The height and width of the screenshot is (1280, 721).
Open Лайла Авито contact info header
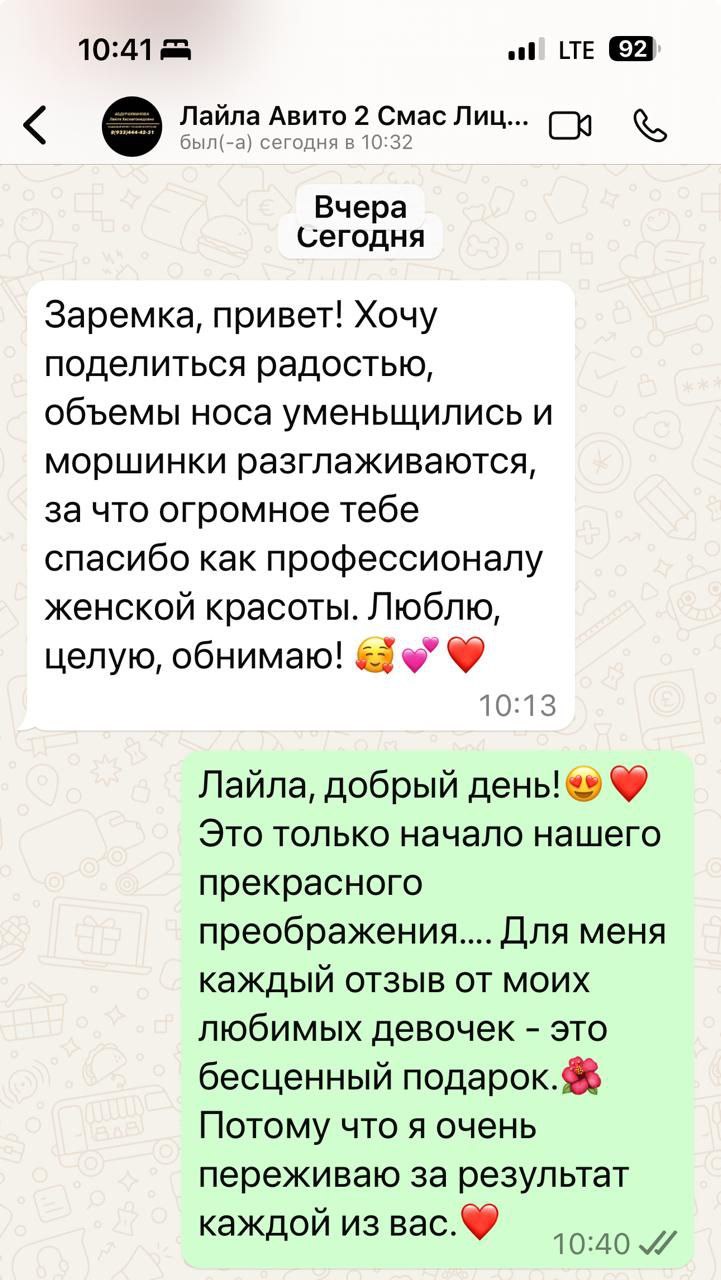point(353,127)
